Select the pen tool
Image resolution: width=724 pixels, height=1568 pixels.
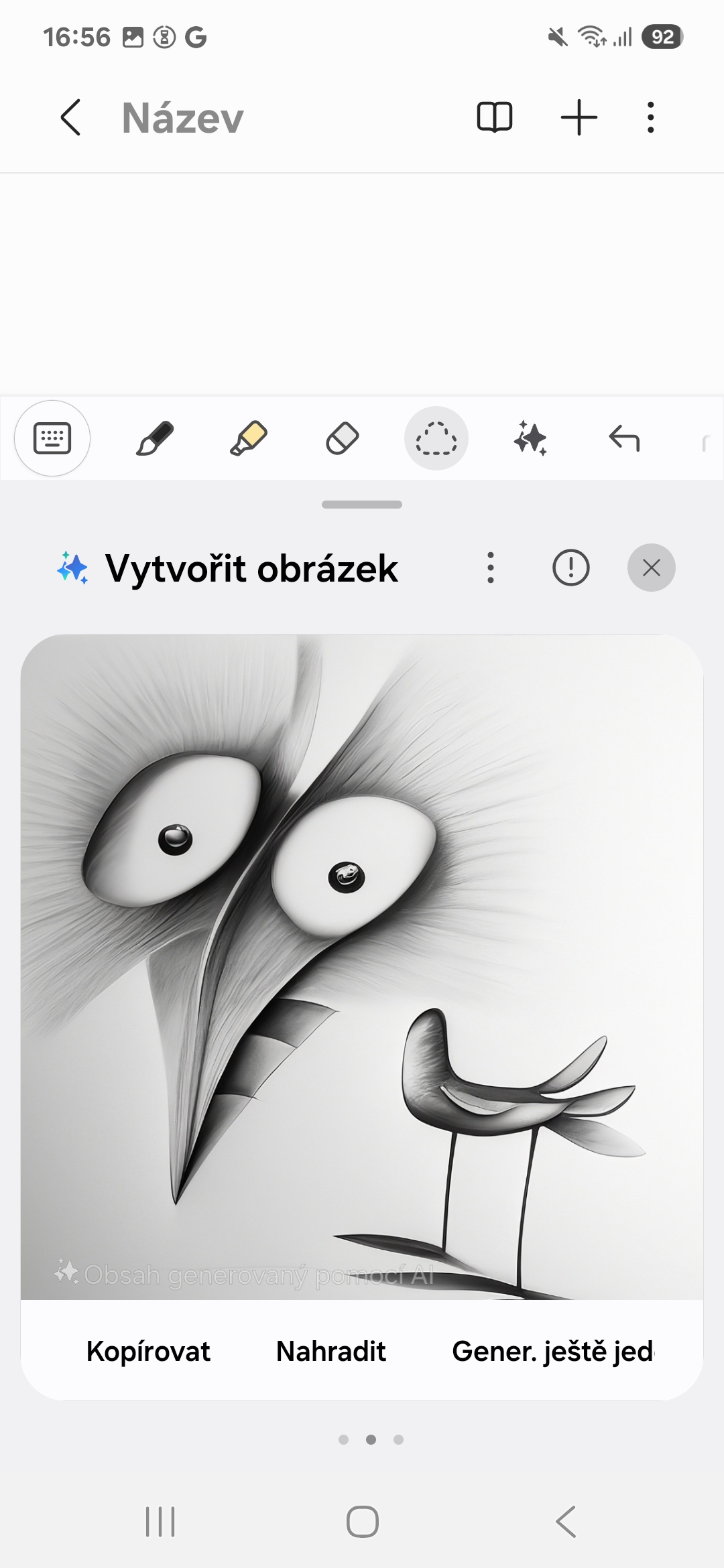pyautogui.click(x=155, y=438)
